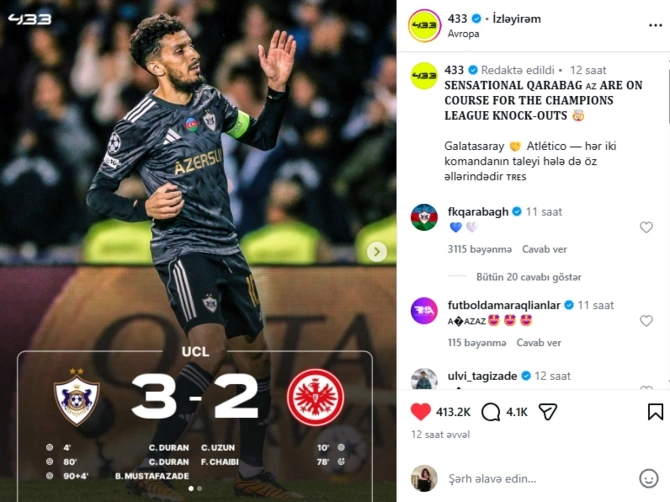Image resolution: width=670 pixels, height=502 pixels.
Task: Reply to futboldamaraqlianlar's comment
Action: pos(539,342)
